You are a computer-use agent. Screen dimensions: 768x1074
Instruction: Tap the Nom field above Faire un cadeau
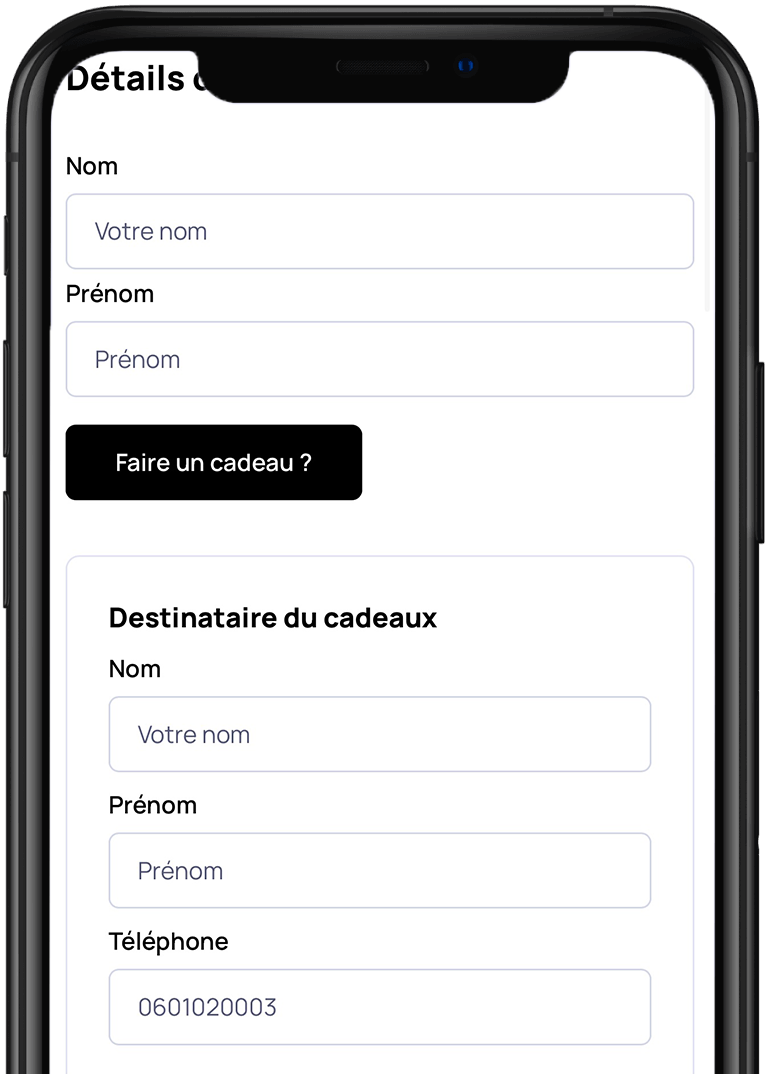379,231
